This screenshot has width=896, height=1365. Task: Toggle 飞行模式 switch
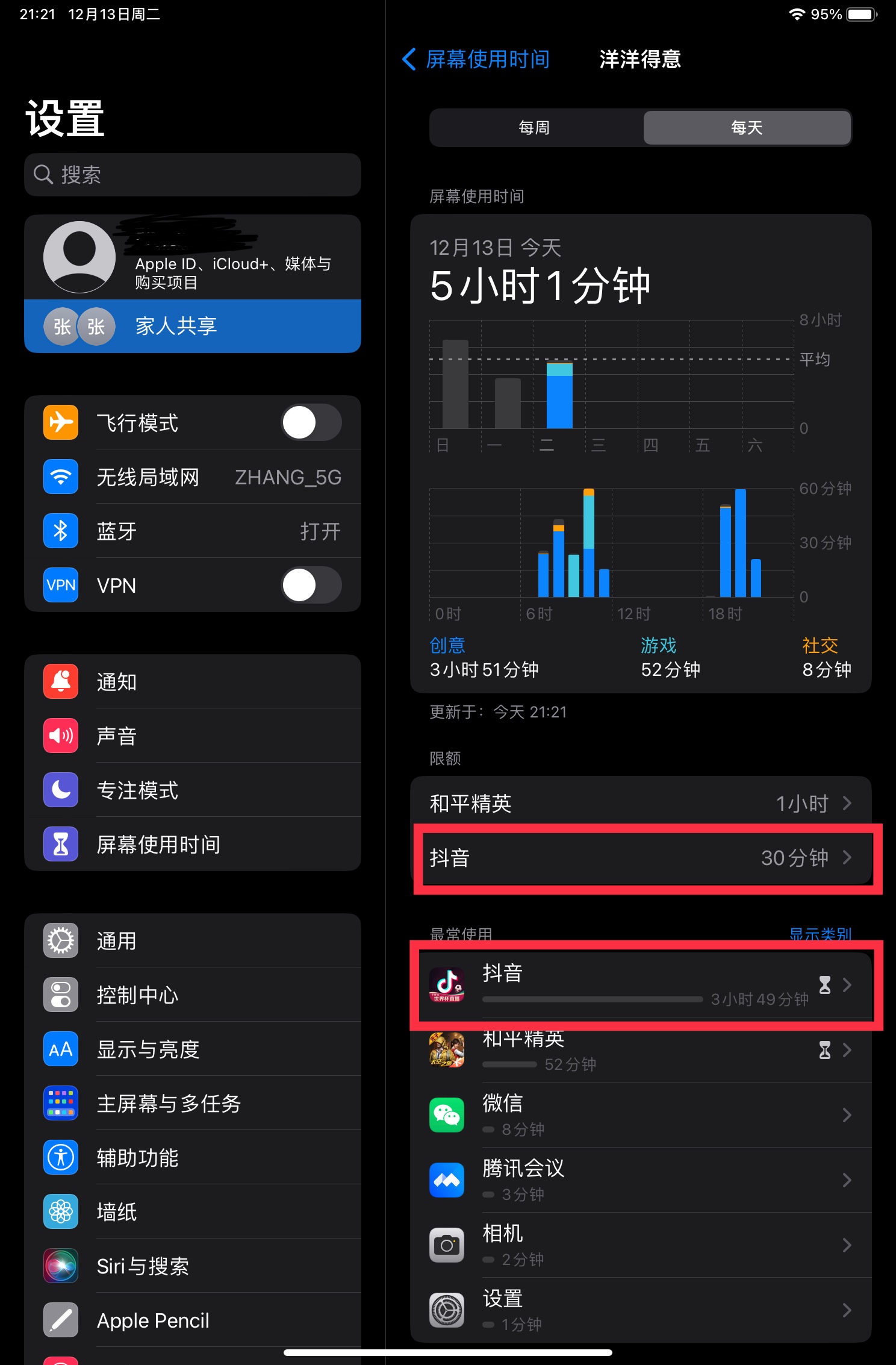pos(311,422)
